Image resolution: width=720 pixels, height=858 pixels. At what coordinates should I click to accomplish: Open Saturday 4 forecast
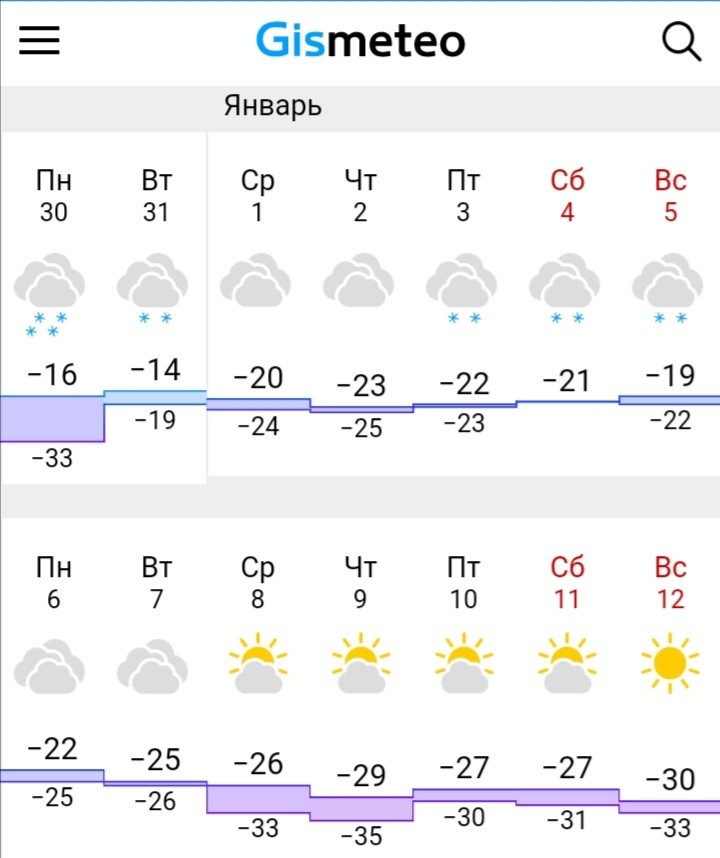(x=567, y=304)
